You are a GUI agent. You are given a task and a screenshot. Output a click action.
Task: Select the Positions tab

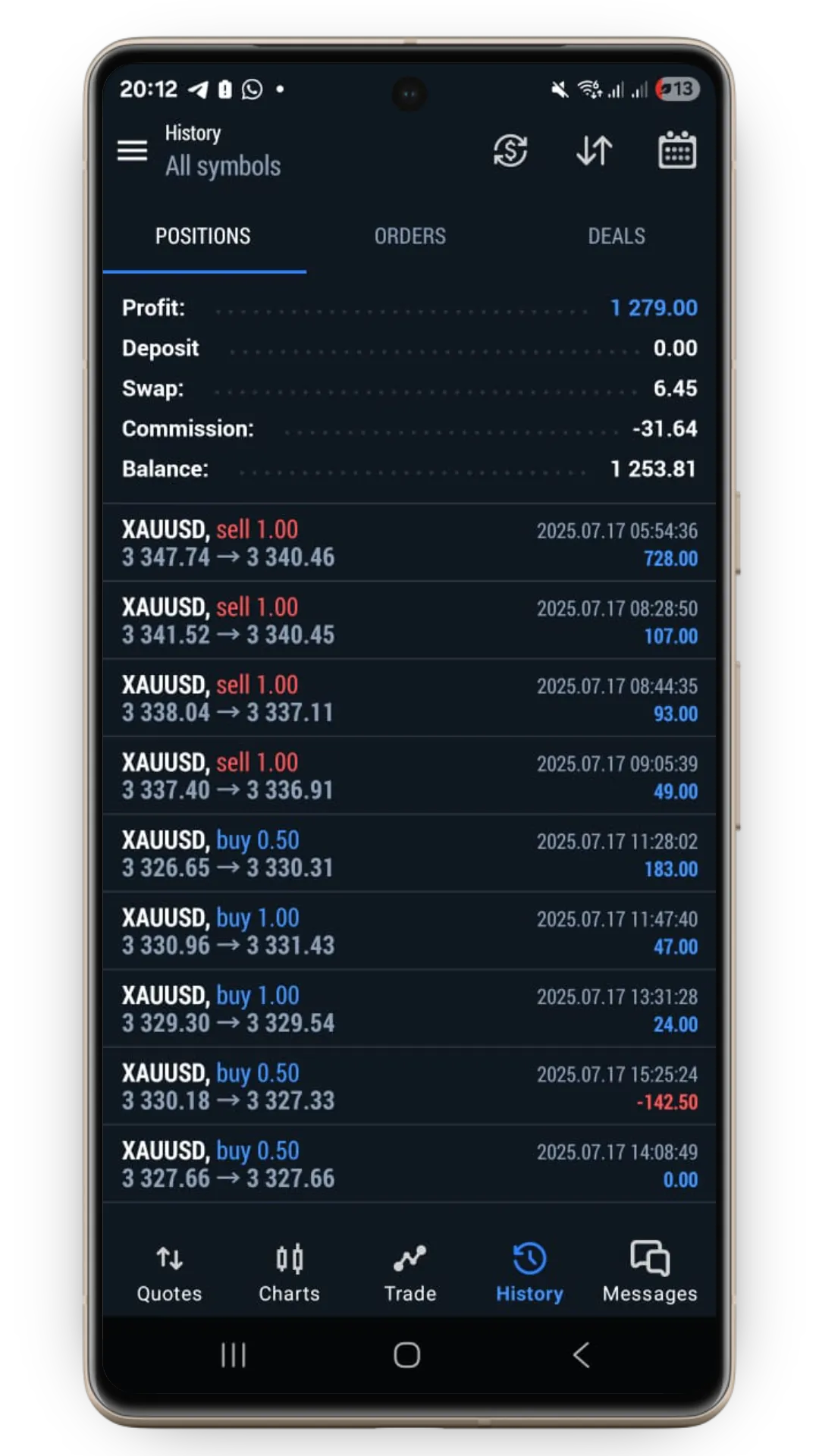tap(203, 237)
